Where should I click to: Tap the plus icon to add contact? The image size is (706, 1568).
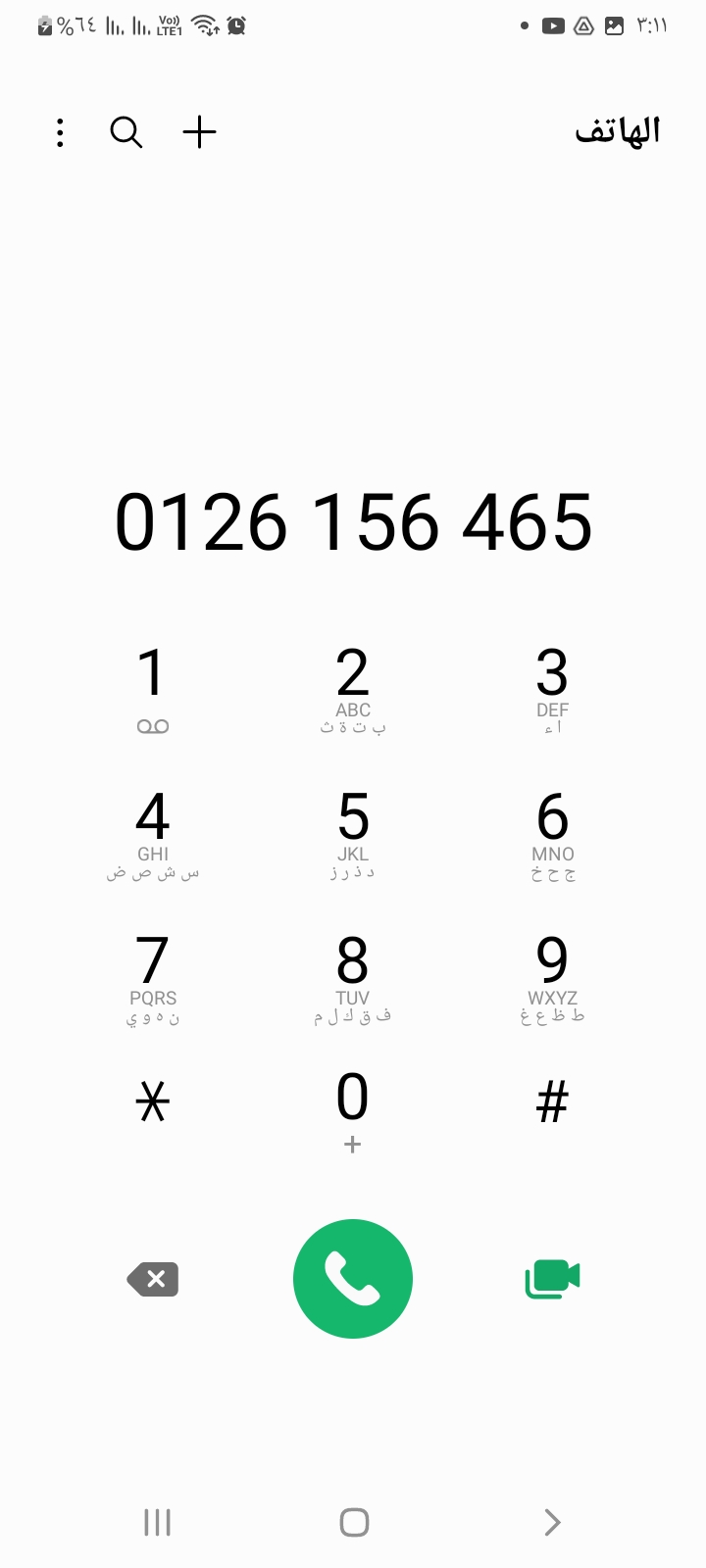point(200,132)
